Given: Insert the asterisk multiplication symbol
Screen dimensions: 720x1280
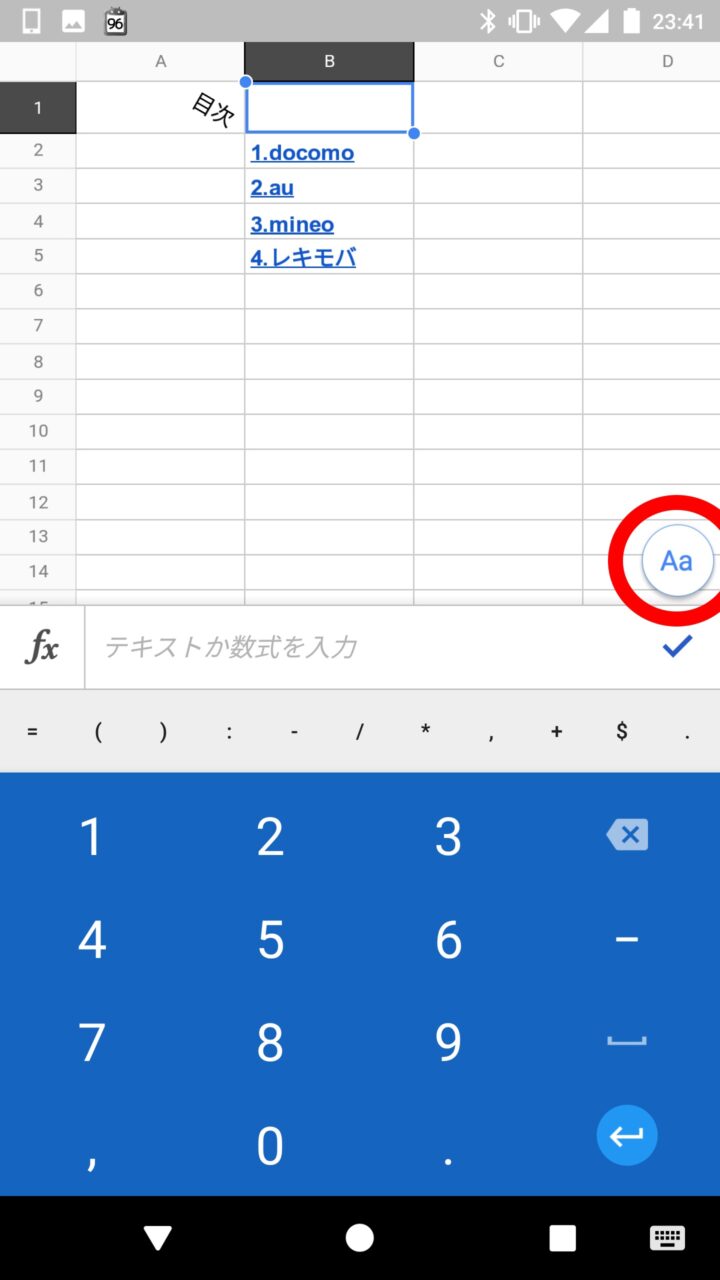Looking at the screenshot, I should tap(425, 732).
